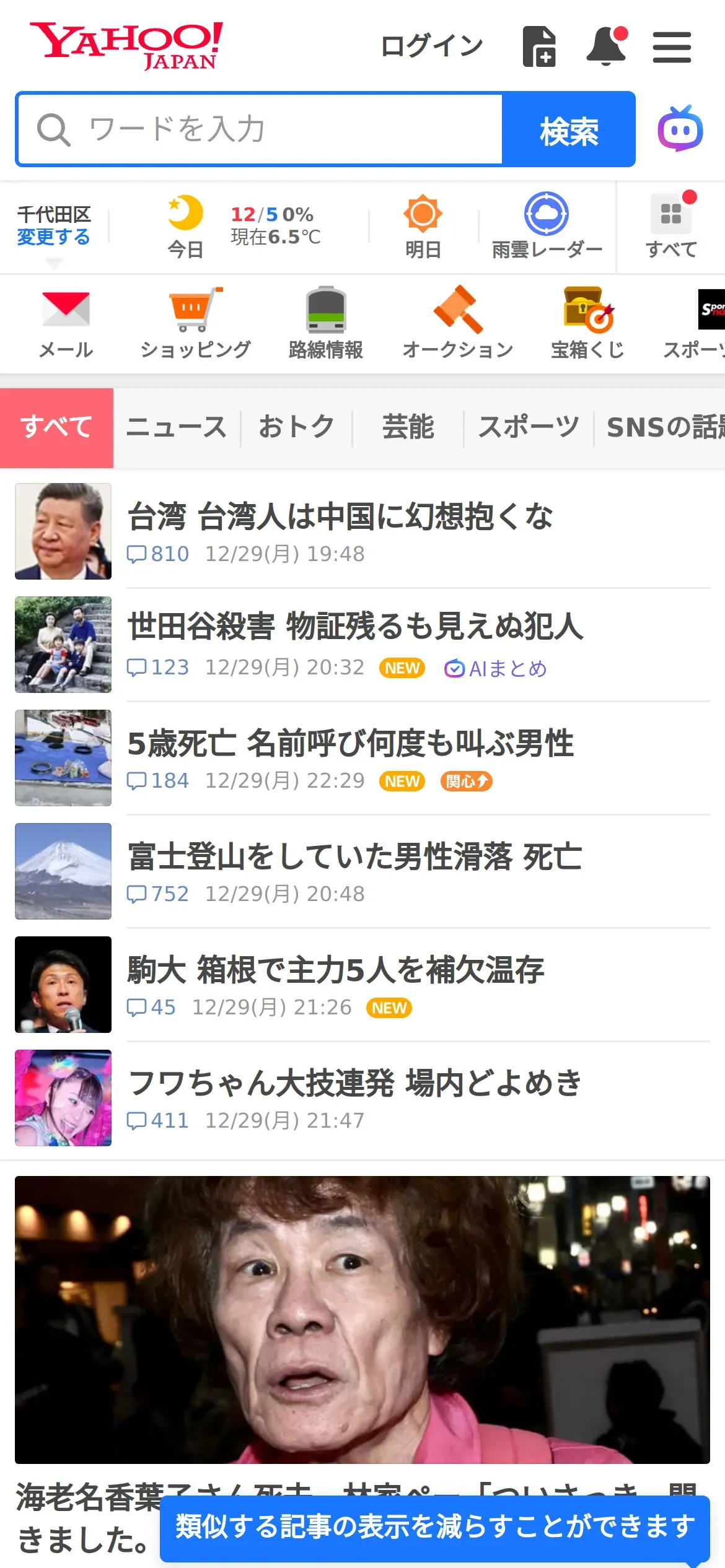Open 駒大 箱根で主力5人を補欠温存 article
The image size is (725, 1568).
[x=335, y=970]
